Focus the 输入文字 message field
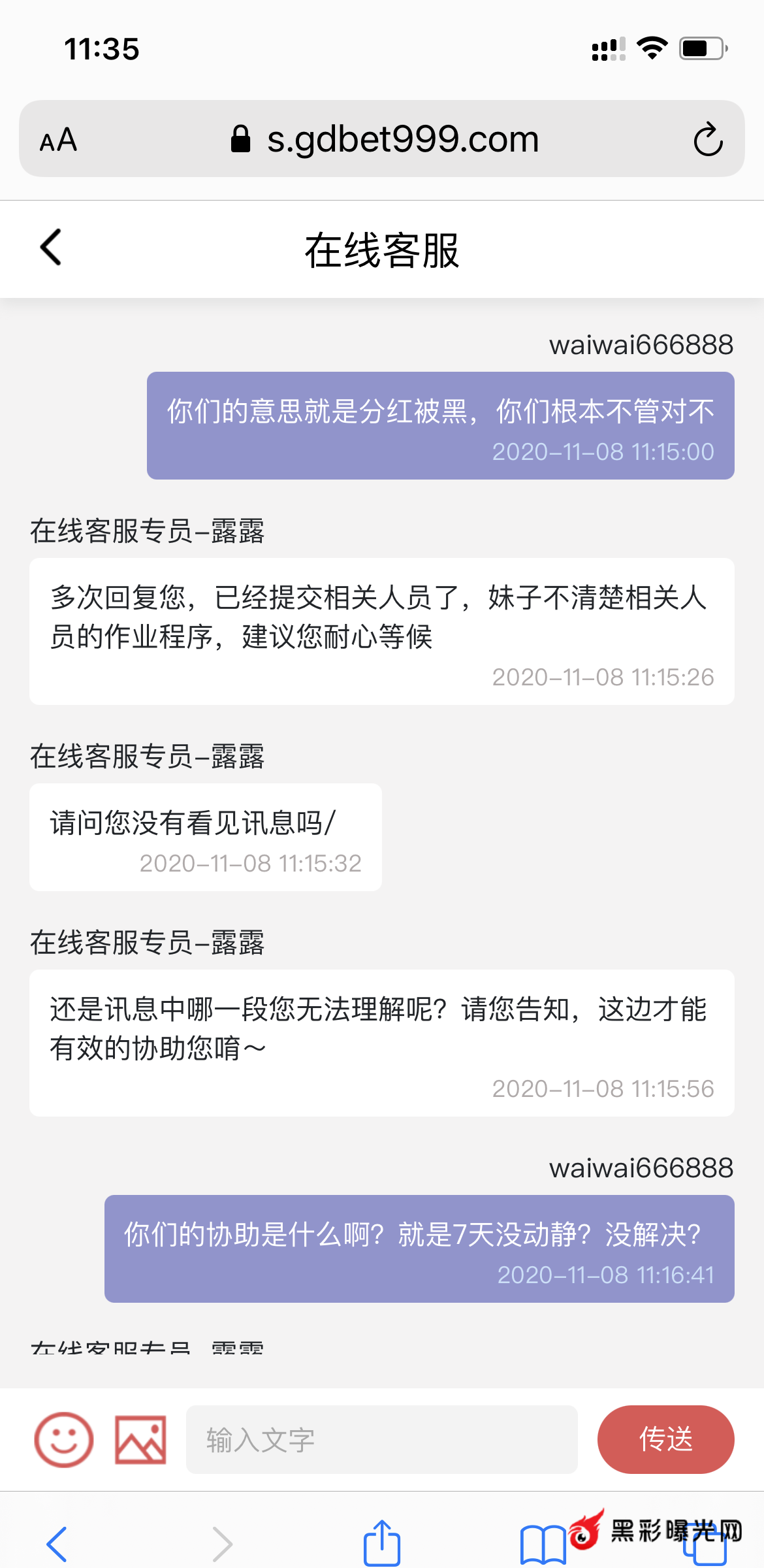This screenshot has height=1568, width=764. pos(381,1439)
